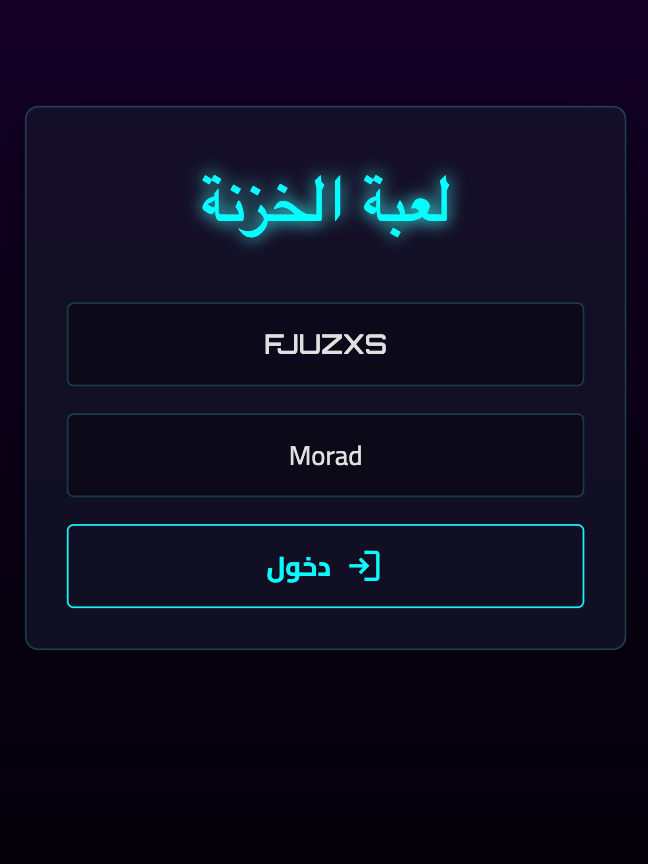Tap the دخول login button
Image resolution: width=648 pixels, height=864 pixels.
[x=325, y=566]
